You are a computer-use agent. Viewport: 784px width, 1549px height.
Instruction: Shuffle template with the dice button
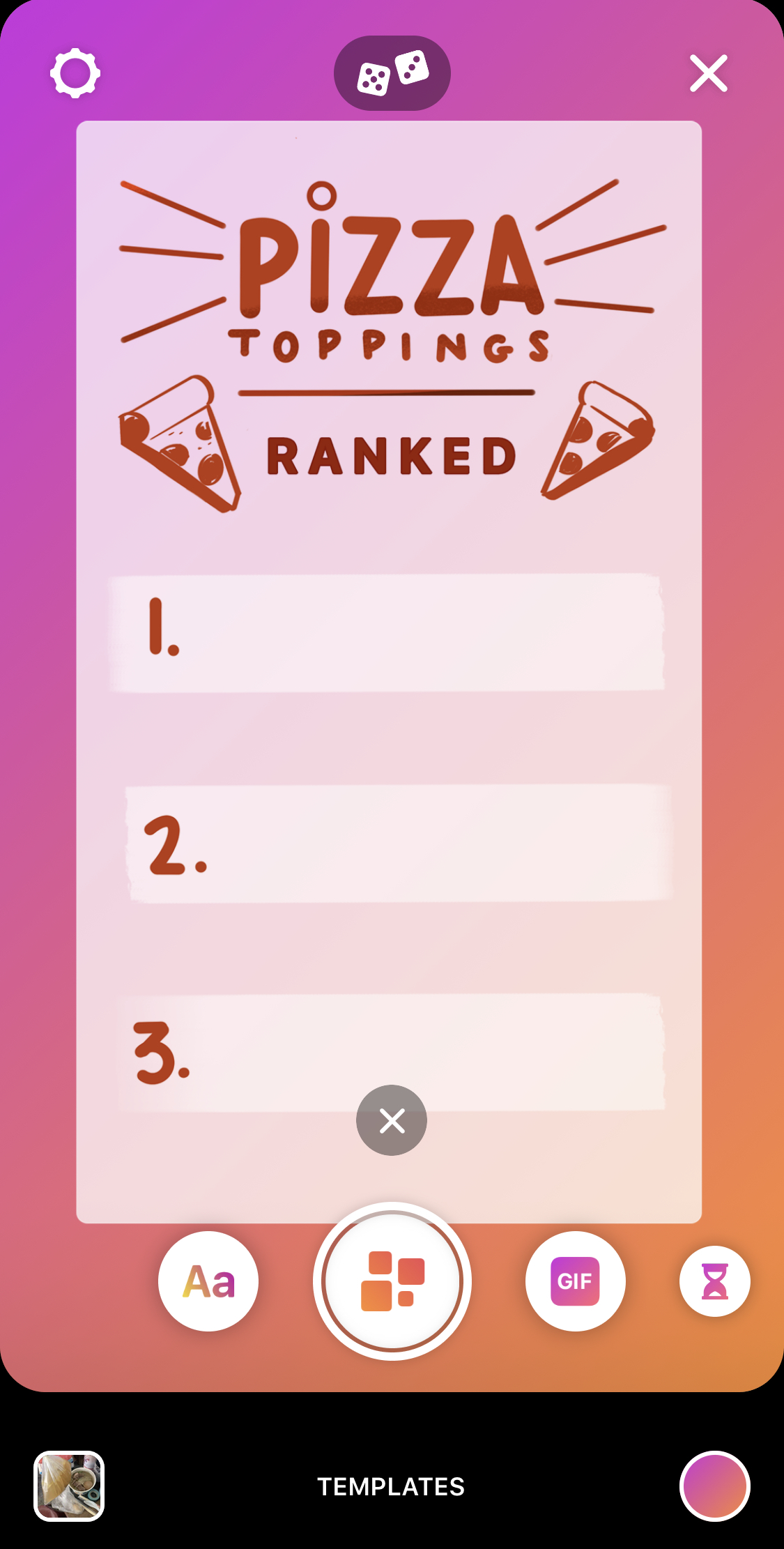click(x=392, y=73)
